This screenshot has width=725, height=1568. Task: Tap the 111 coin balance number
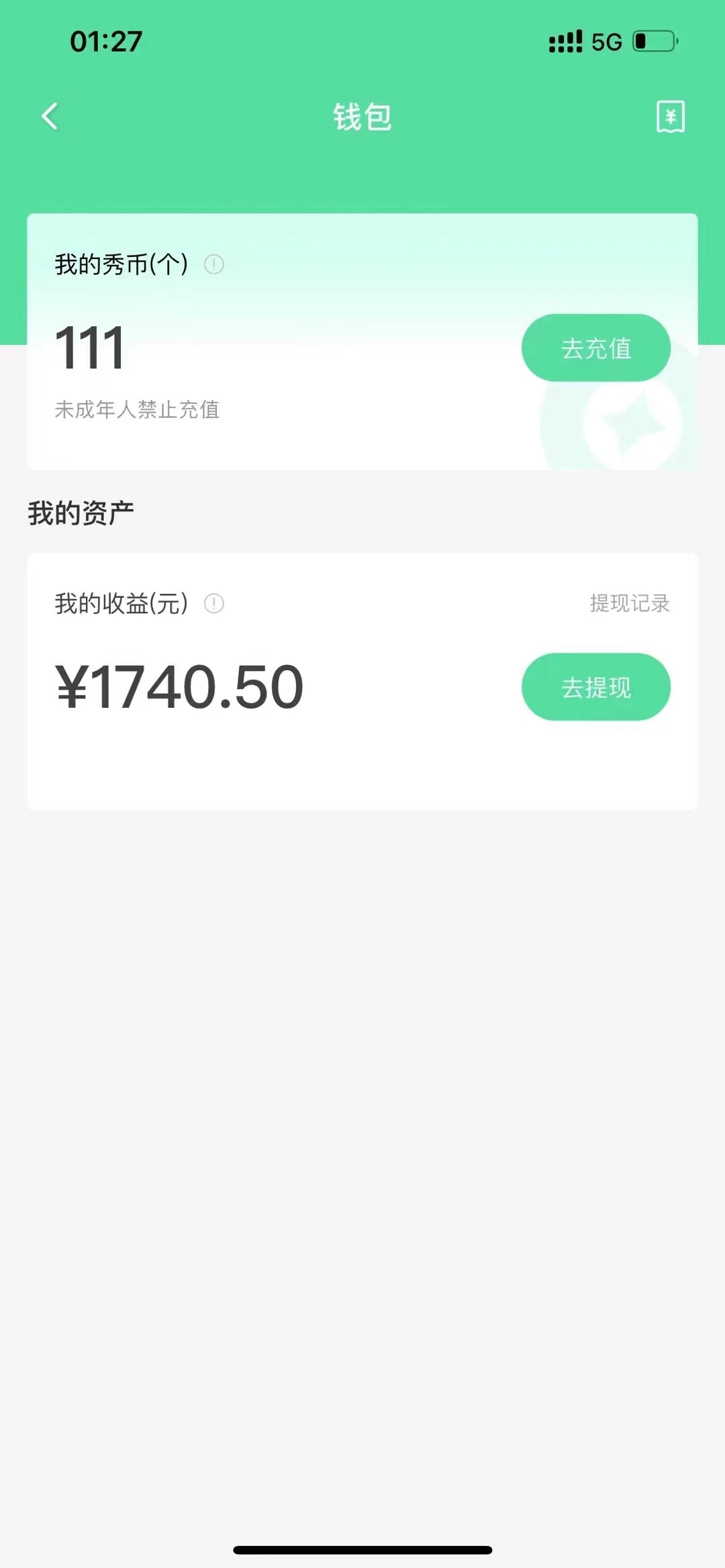click(x=91, y=346)
